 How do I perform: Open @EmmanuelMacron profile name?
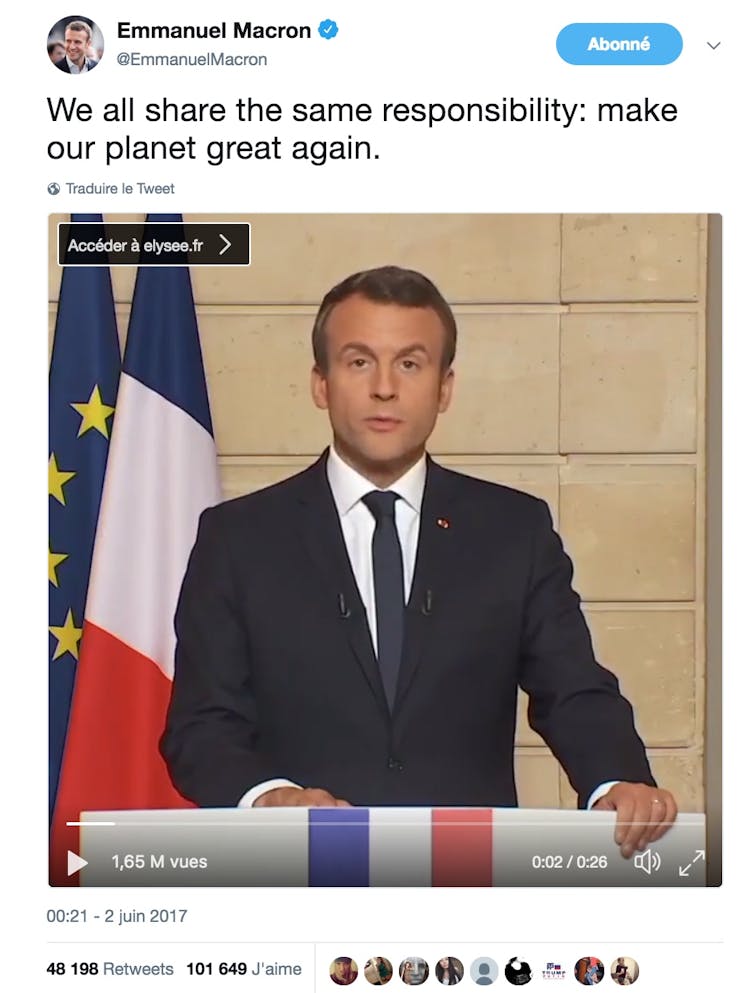[x=193, y=59]
